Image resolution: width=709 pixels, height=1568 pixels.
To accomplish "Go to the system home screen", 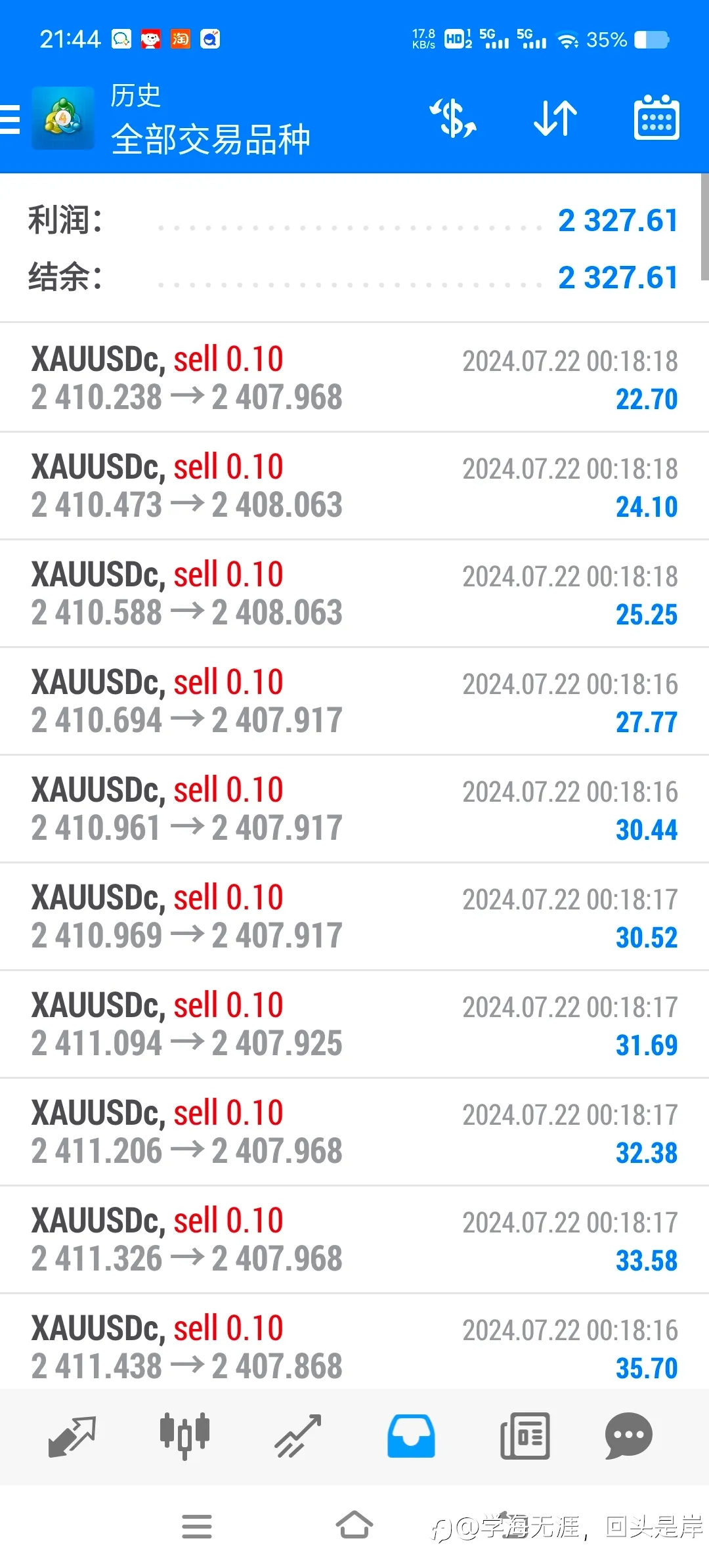I will point(354,1525).
